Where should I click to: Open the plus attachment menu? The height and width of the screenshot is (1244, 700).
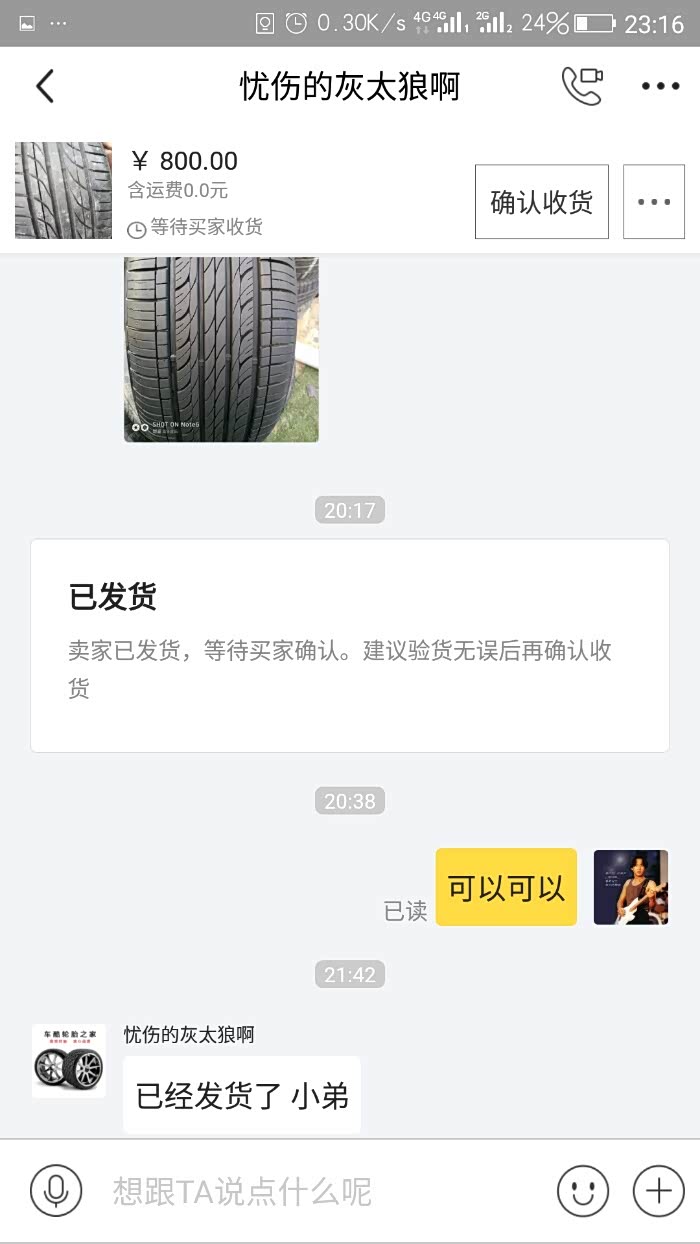[658, 1191]
